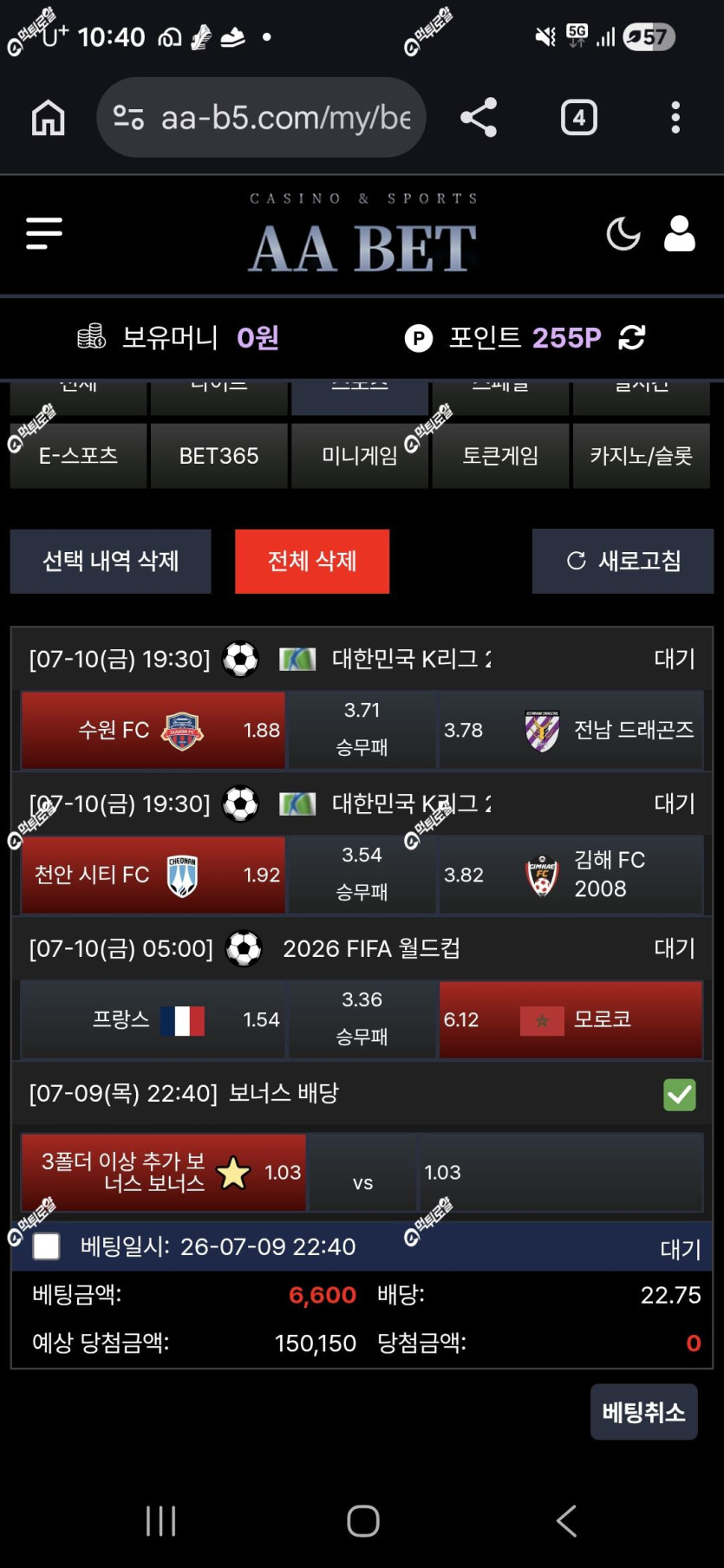Viewport: 724px width, 1568px height.
Task: Share the page from browser toolbar
Action: 479,117
